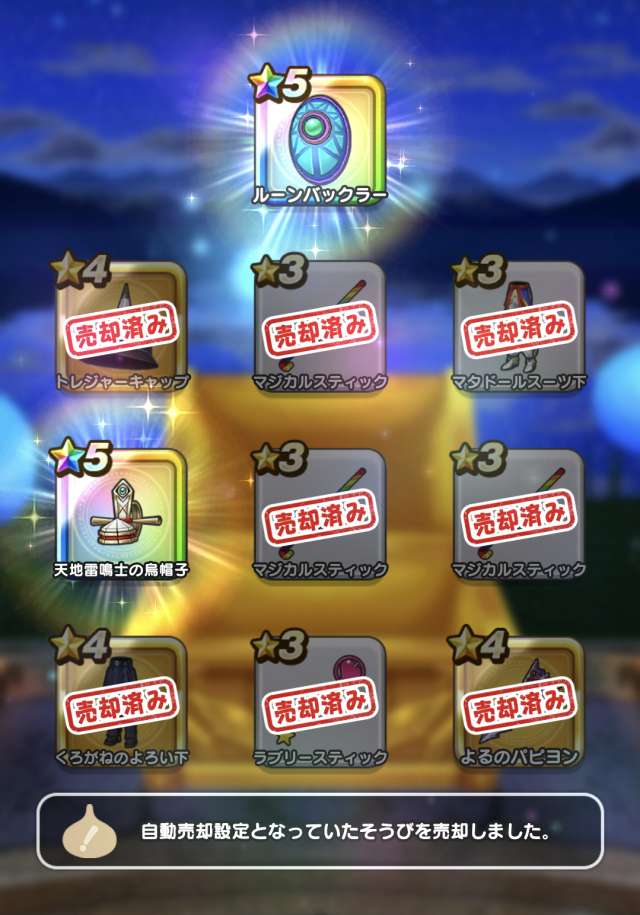Select the マタドールスーツ下 item tile

coord(519,325)
